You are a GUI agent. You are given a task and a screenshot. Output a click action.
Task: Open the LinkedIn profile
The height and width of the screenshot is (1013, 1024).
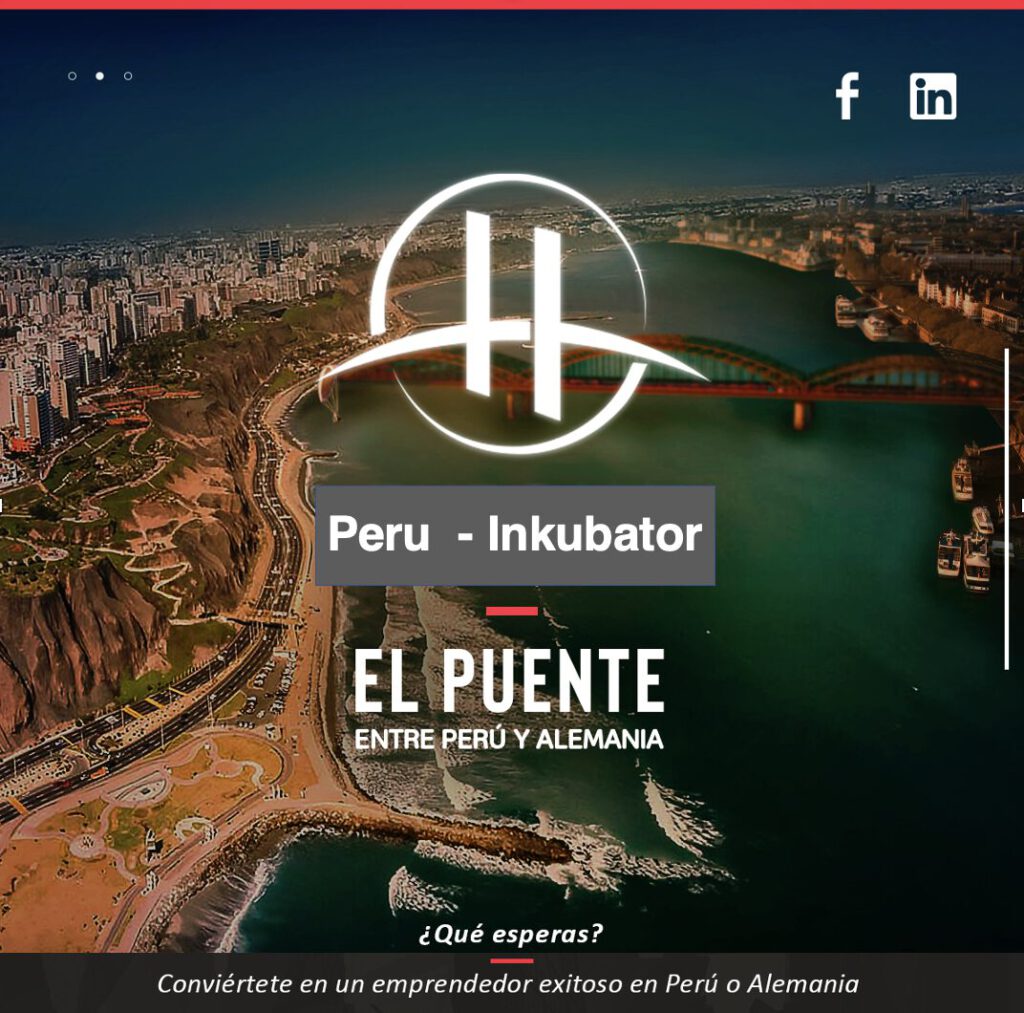tap(932, 96)
